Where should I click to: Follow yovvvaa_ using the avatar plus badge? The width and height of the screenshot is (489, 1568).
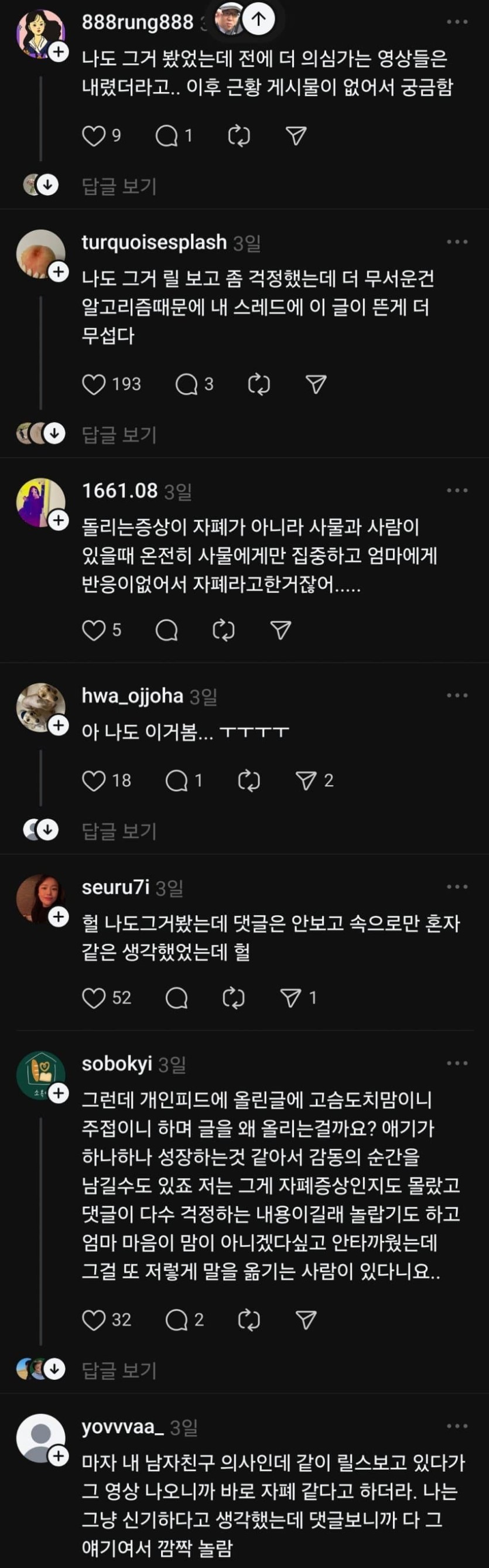59,1456
